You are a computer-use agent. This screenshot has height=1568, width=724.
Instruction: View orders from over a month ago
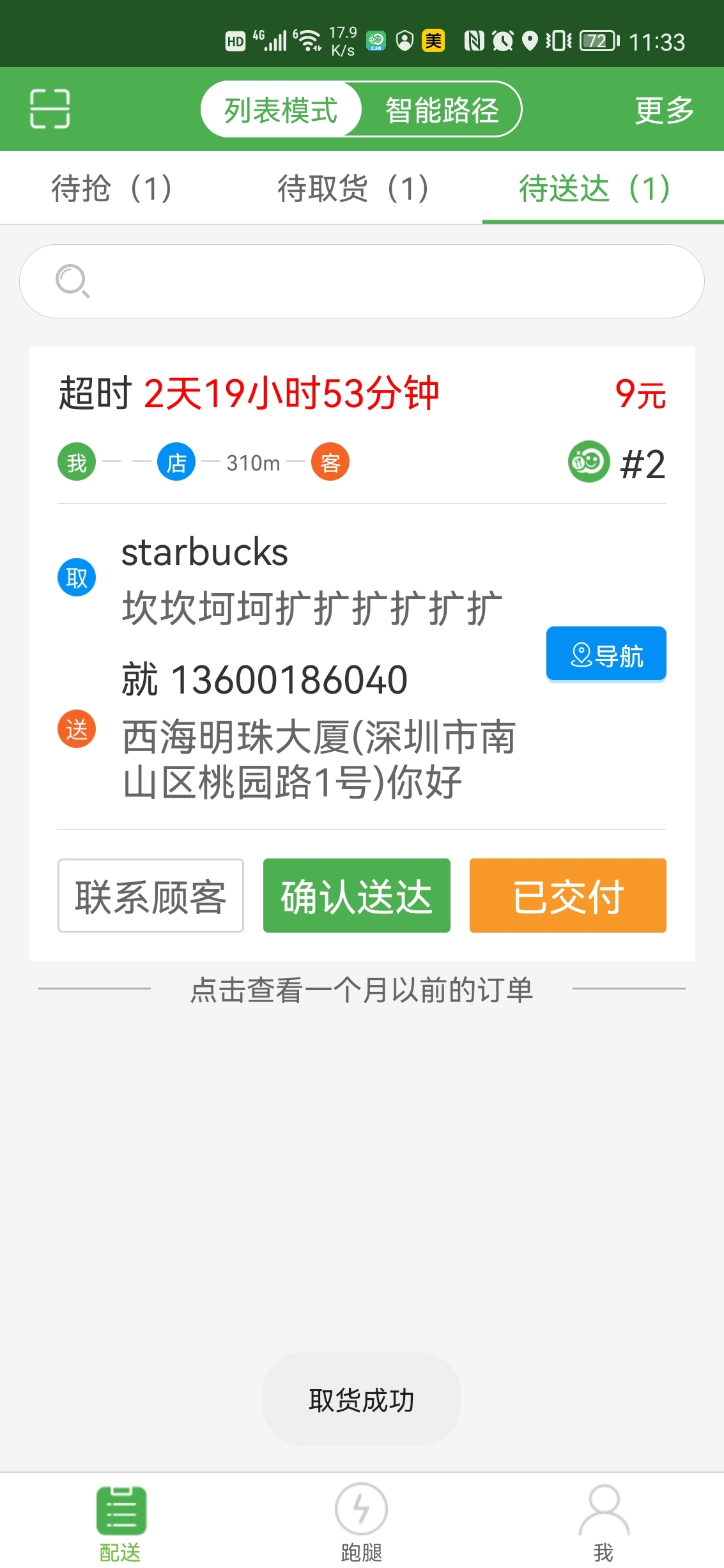coord(362,990)
